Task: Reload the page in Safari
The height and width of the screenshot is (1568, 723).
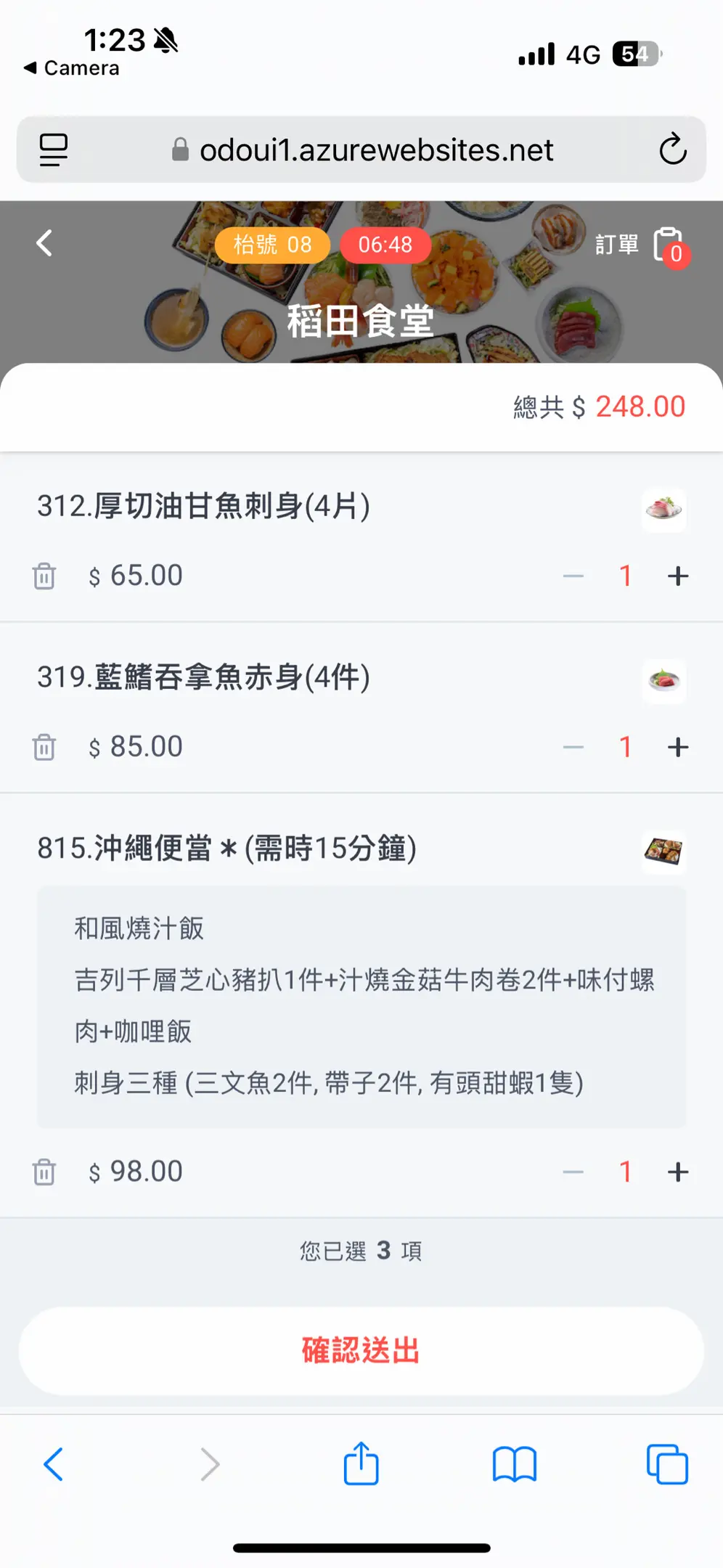Action: tap(673, 149)
